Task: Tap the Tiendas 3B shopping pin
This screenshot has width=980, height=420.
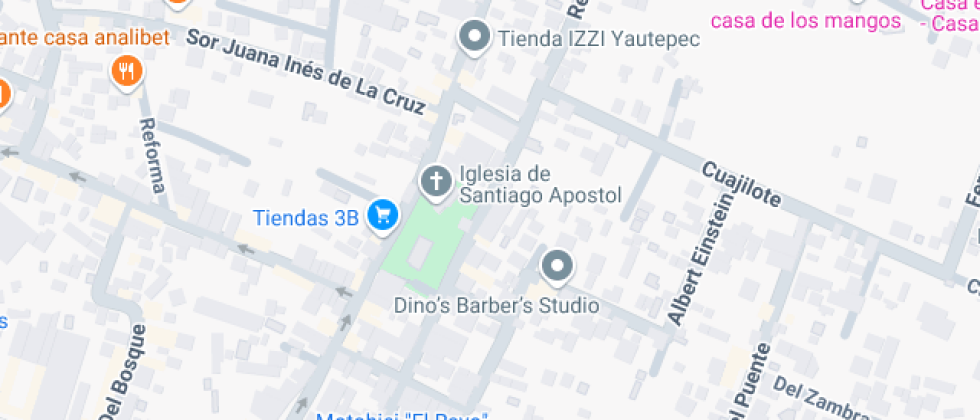Action: click(382, 215)
